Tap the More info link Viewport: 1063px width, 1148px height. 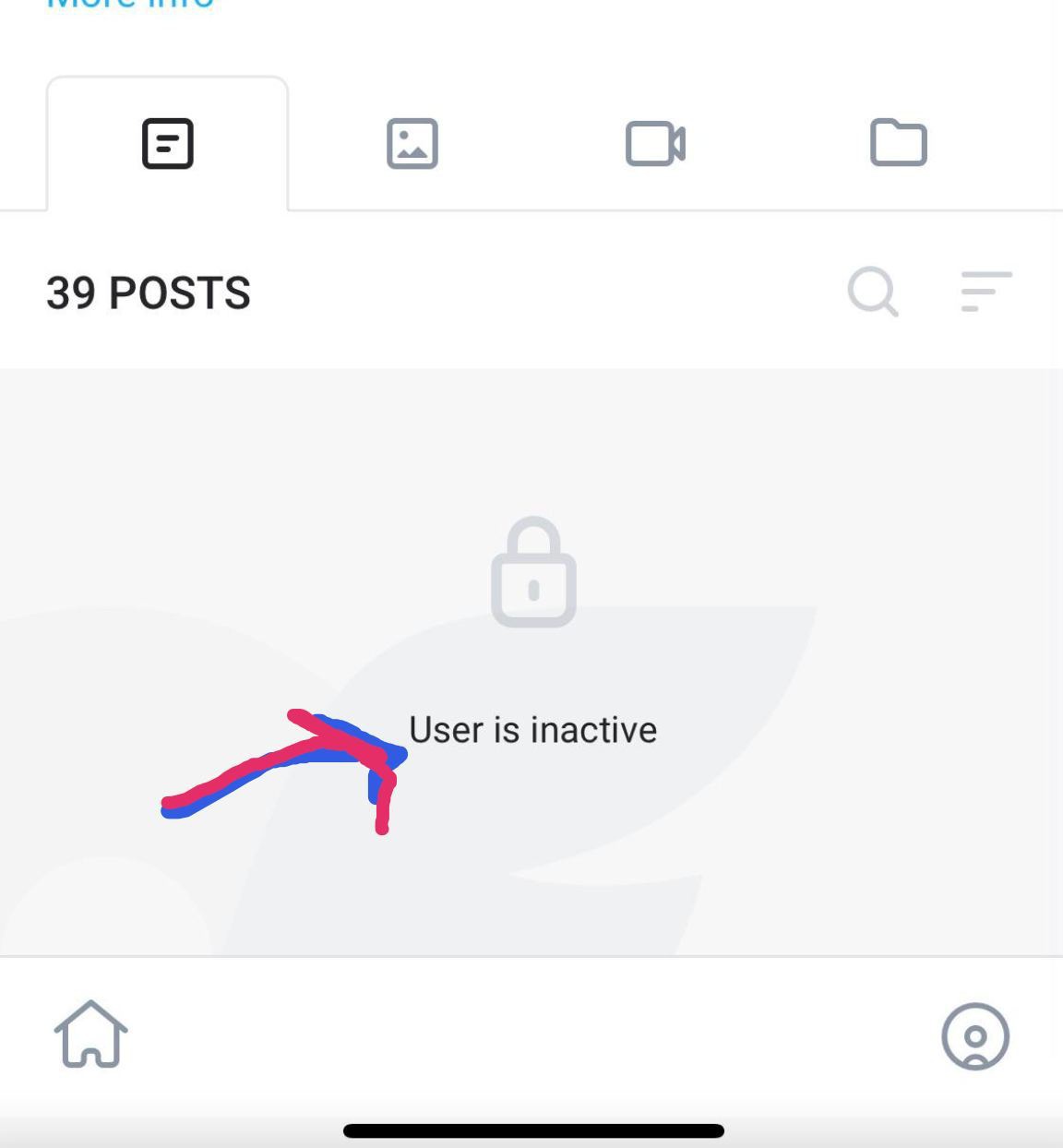coord(130,4)
